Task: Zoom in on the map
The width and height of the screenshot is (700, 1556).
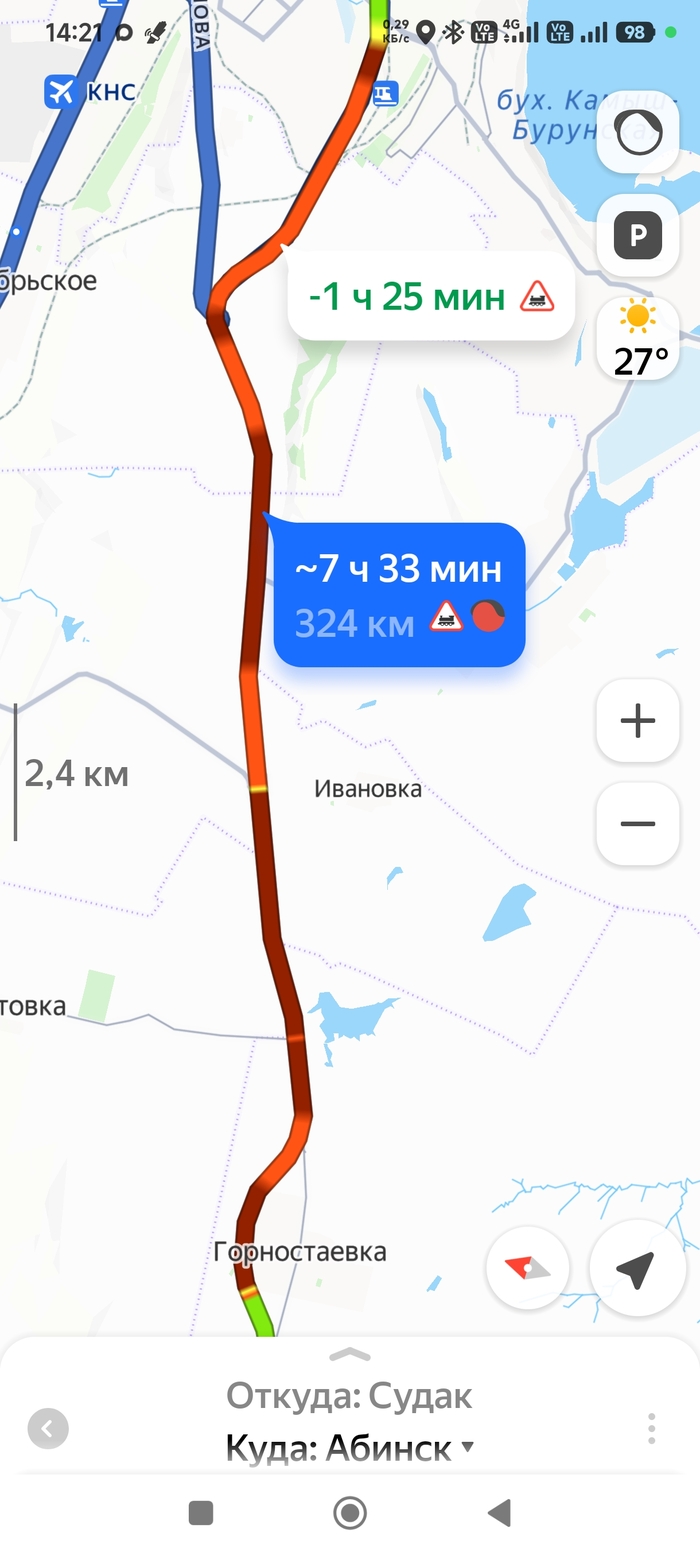Action: 637,720
